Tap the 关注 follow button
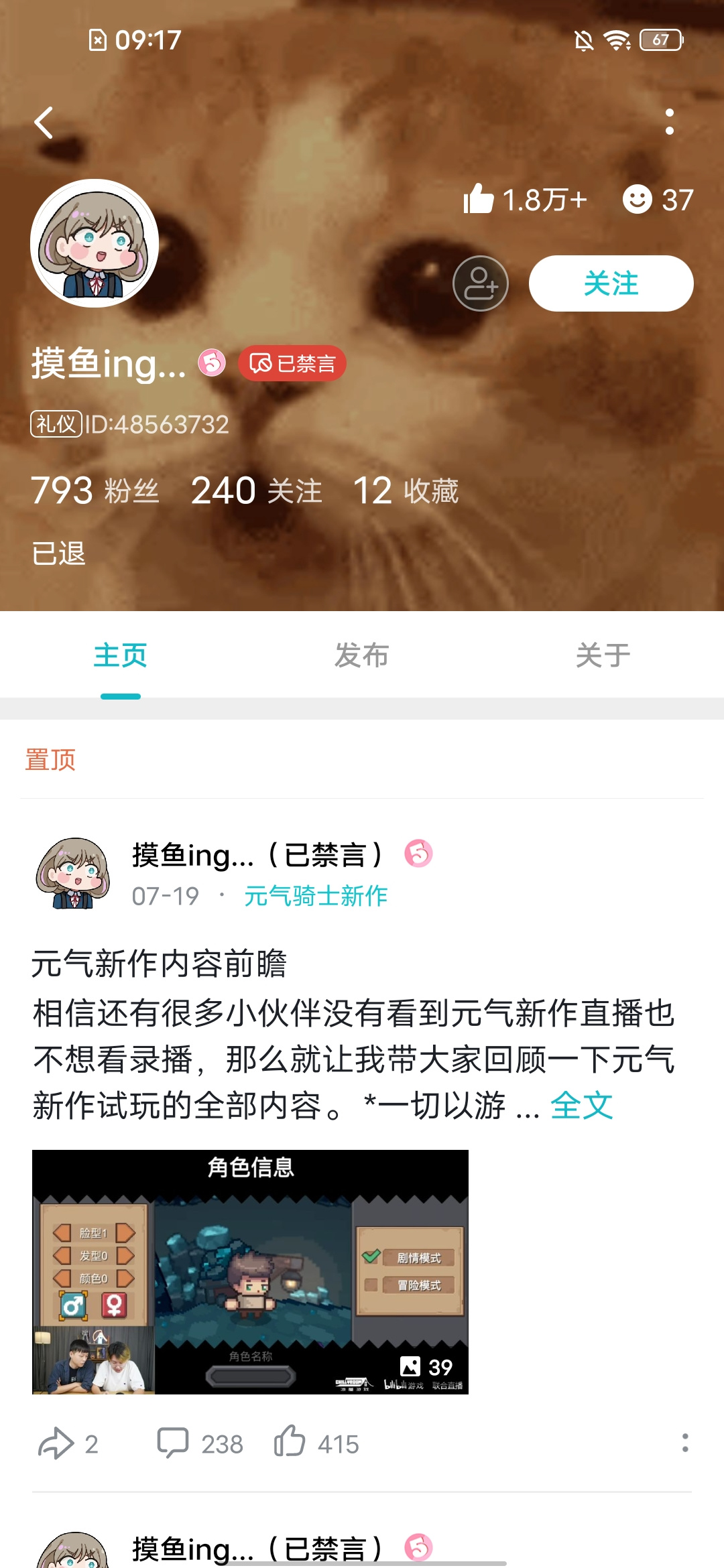Viewport: 724px width, 1568px height. click(x=611, y=283)
